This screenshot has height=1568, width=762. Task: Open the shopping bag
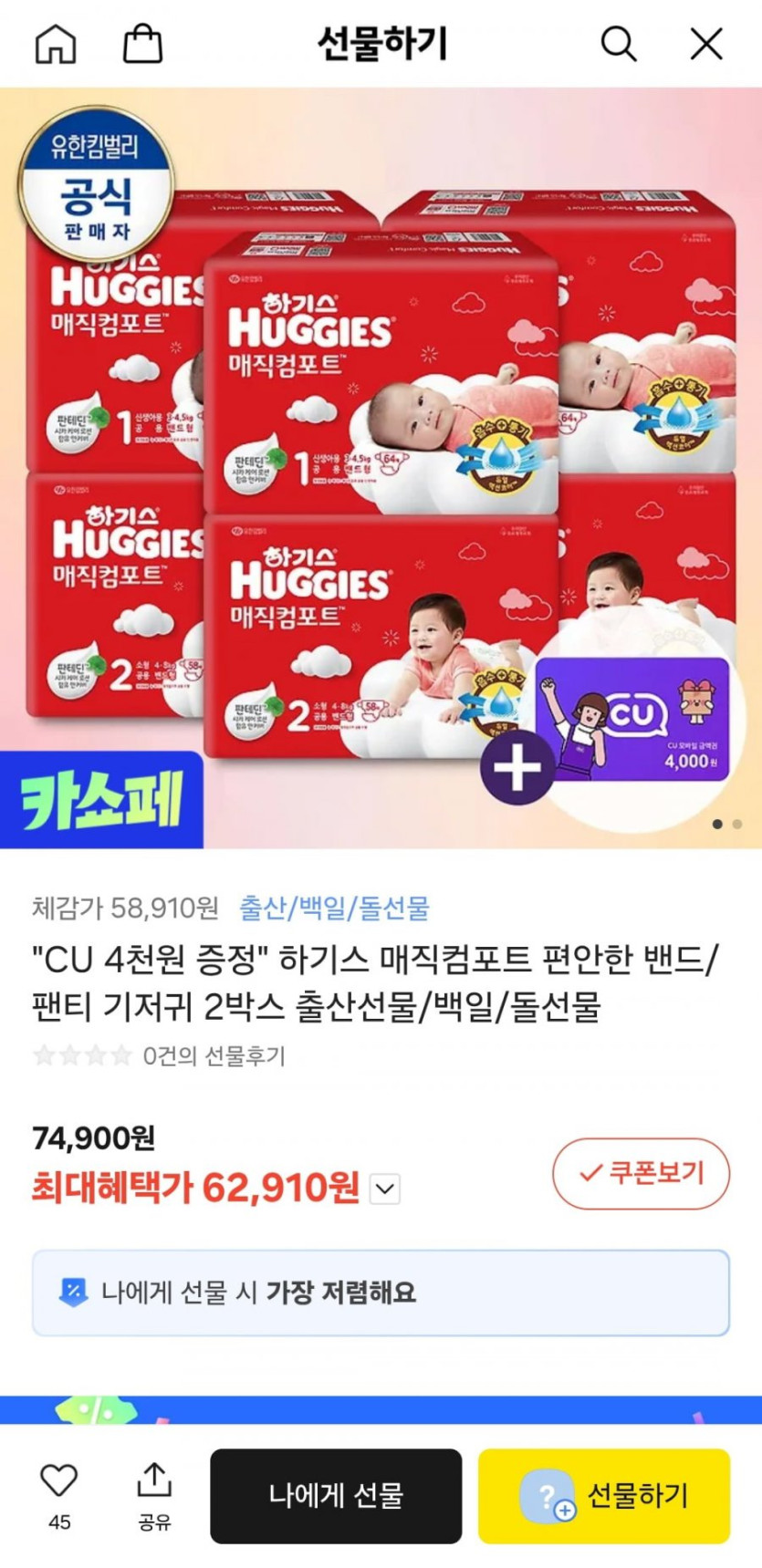pyautogui.click(x=142, y=43)
